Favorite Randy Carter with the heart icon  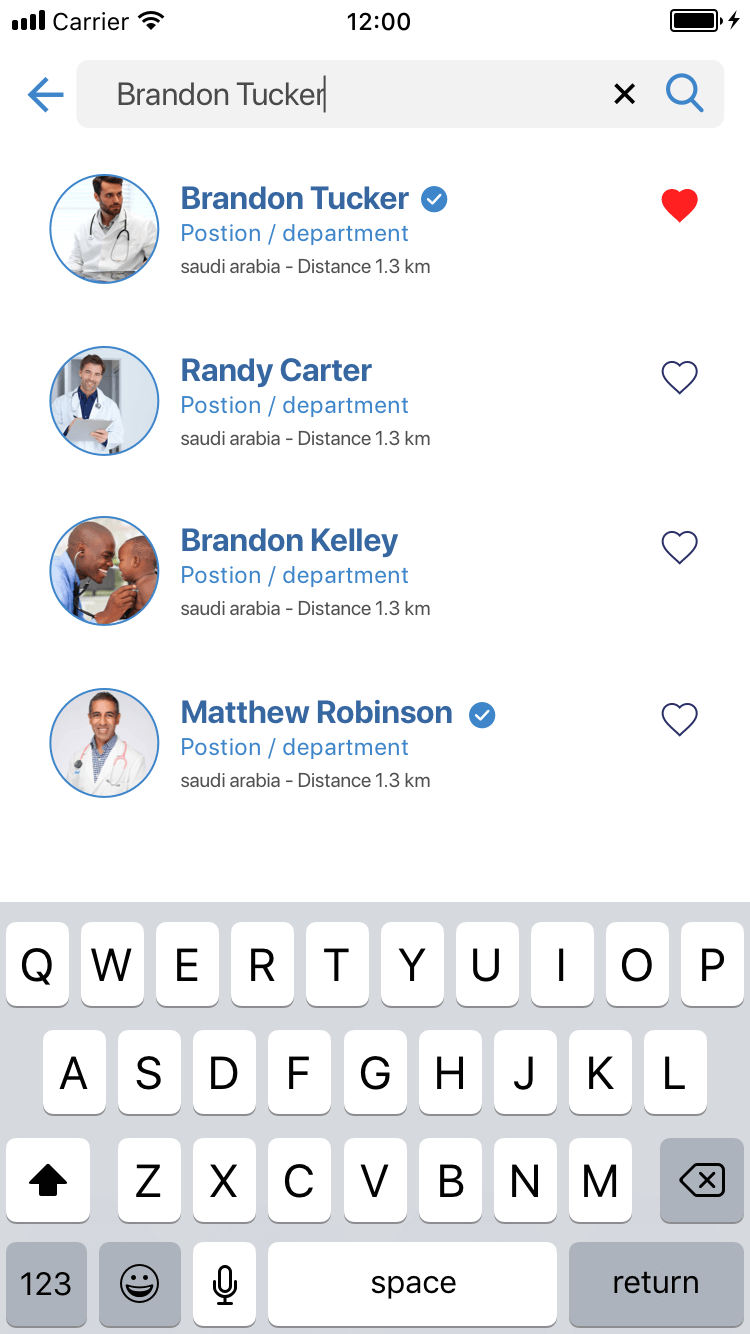[679, 377]
